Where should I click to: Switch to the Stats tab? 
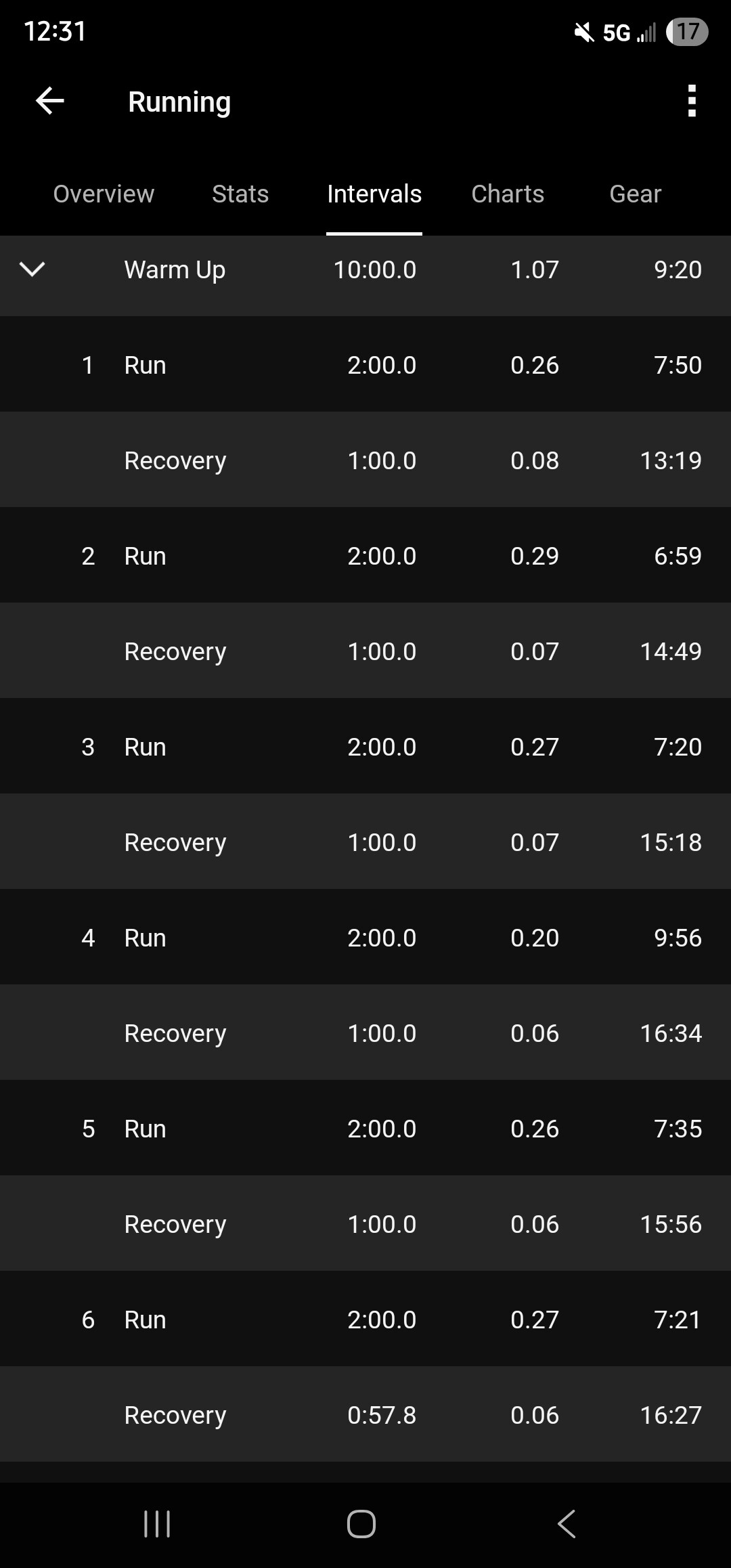click(240, 194)
